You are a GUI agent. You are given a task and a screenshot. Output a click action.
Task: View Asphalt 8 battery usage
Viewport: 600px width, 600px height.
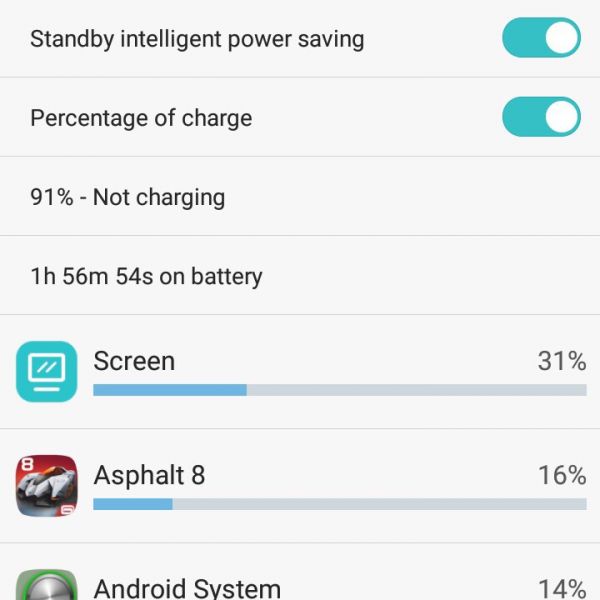click(300, 486)
